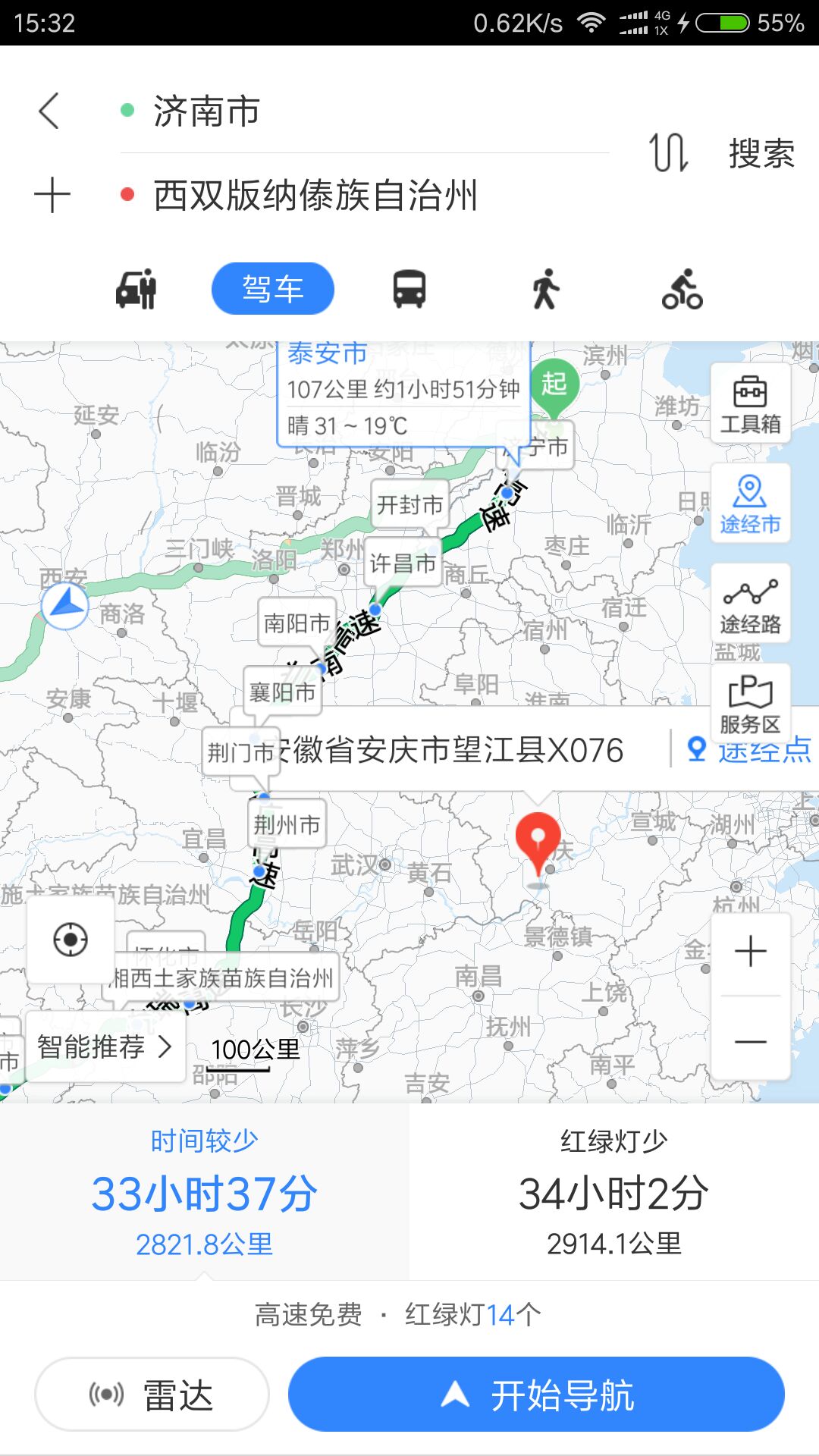Add a waypoint with the plus icon
Image resolution: width=819 pixels, height=1456 pixels.
(x=52, y=195)
